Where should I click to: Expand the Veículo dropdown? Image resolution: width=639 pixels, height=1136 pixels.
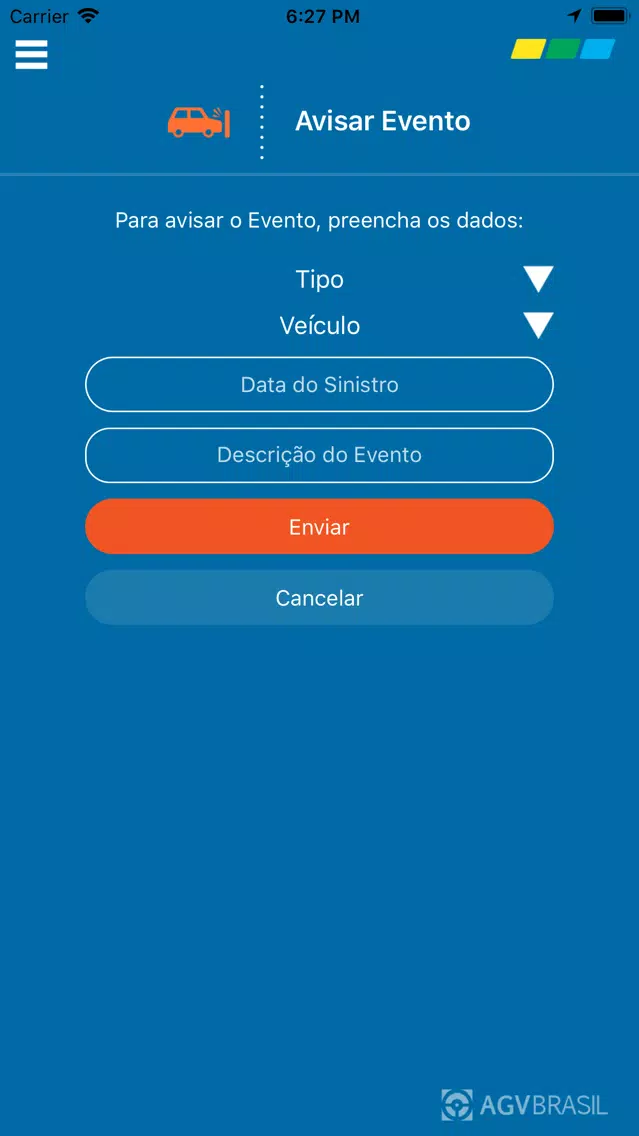click(x=320, y=325)
